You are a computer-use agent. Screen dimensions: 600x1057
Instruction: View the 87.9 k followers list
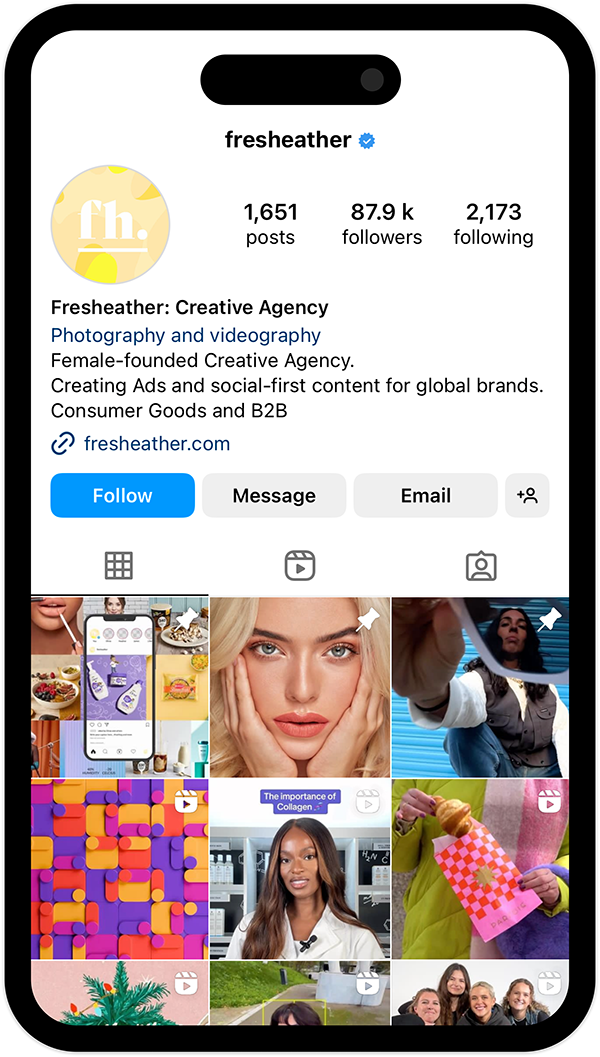pyautogui.click(x=382, y=224)
